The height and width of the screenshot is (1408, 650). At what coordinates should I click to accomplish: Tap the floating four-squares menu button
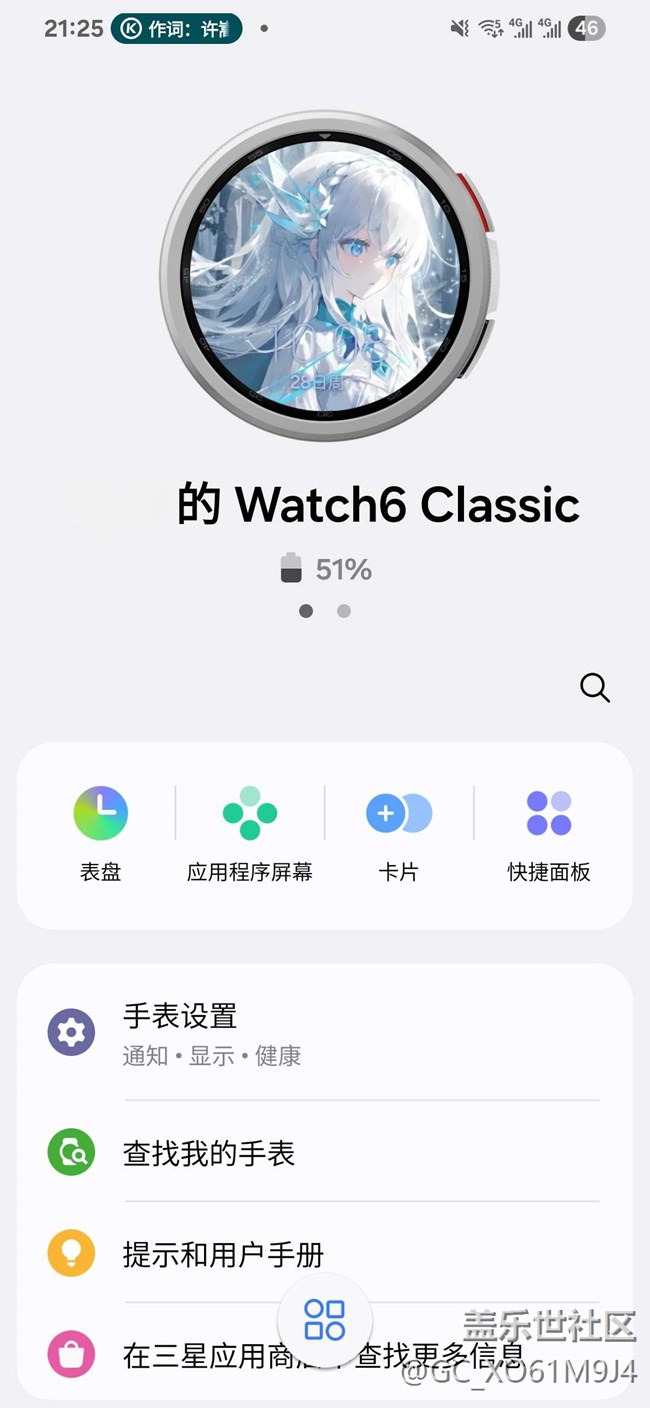325,1320
